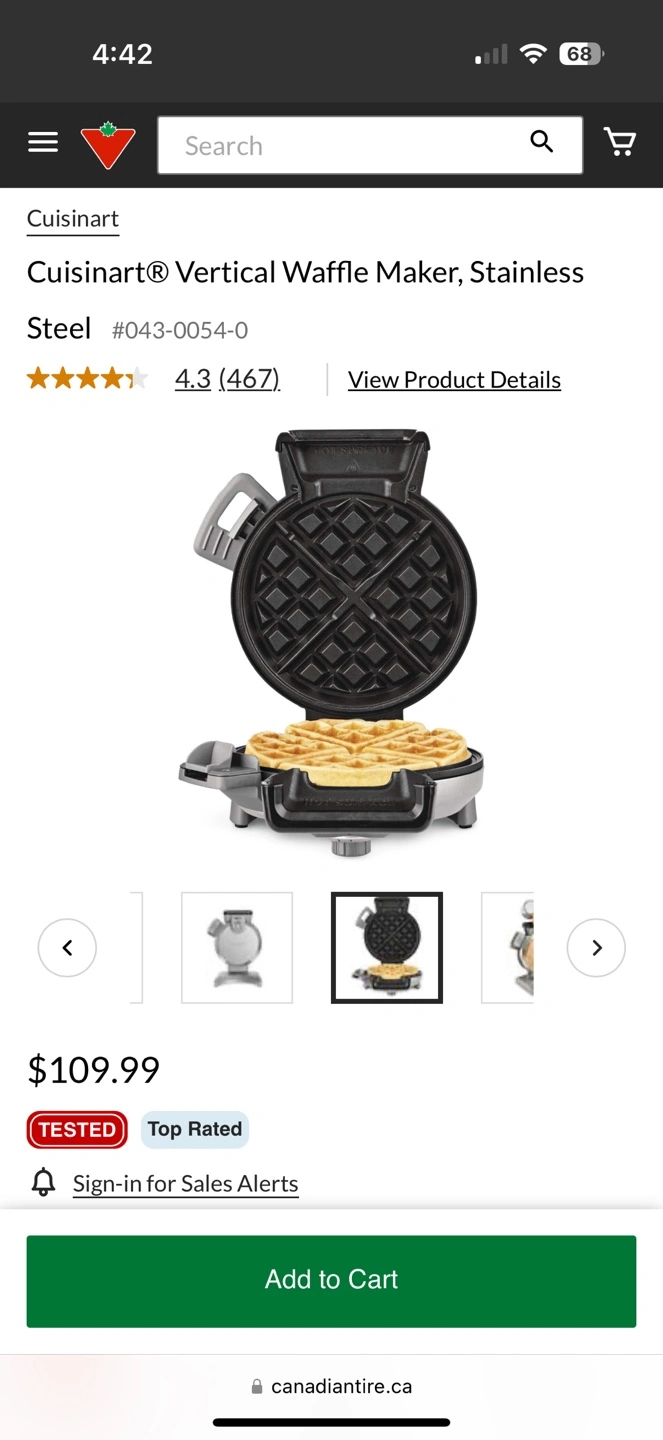663x1440 pixels.
Task: Open the 467 reviews link
Action: click(x=249, y=380)
